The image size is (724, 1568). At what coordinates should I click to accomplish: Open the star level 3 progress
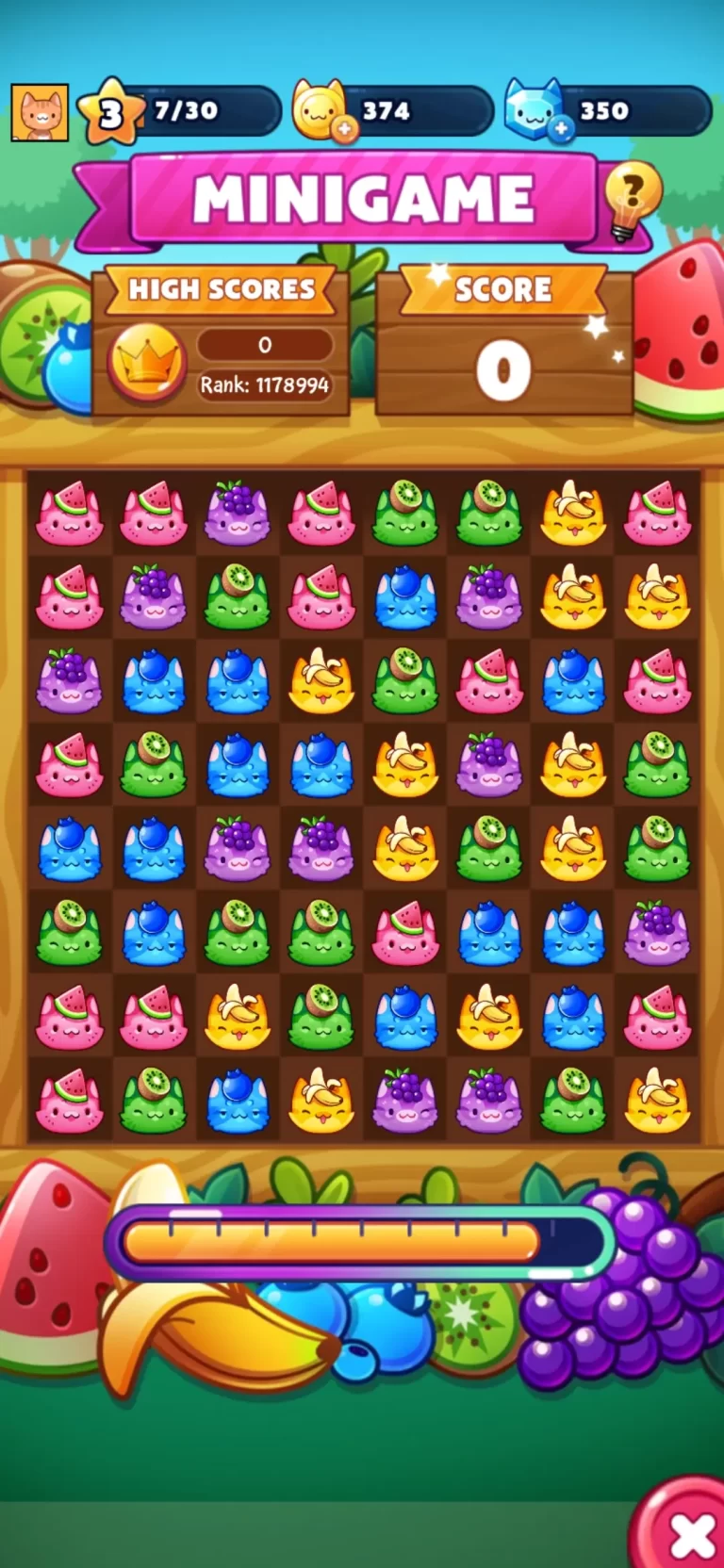point(109,113)
